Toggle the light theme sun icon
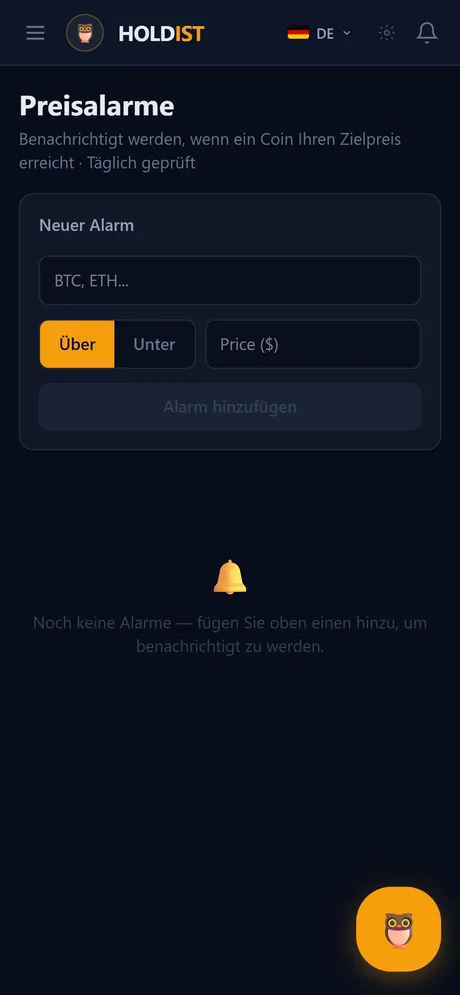 (386, 33)
